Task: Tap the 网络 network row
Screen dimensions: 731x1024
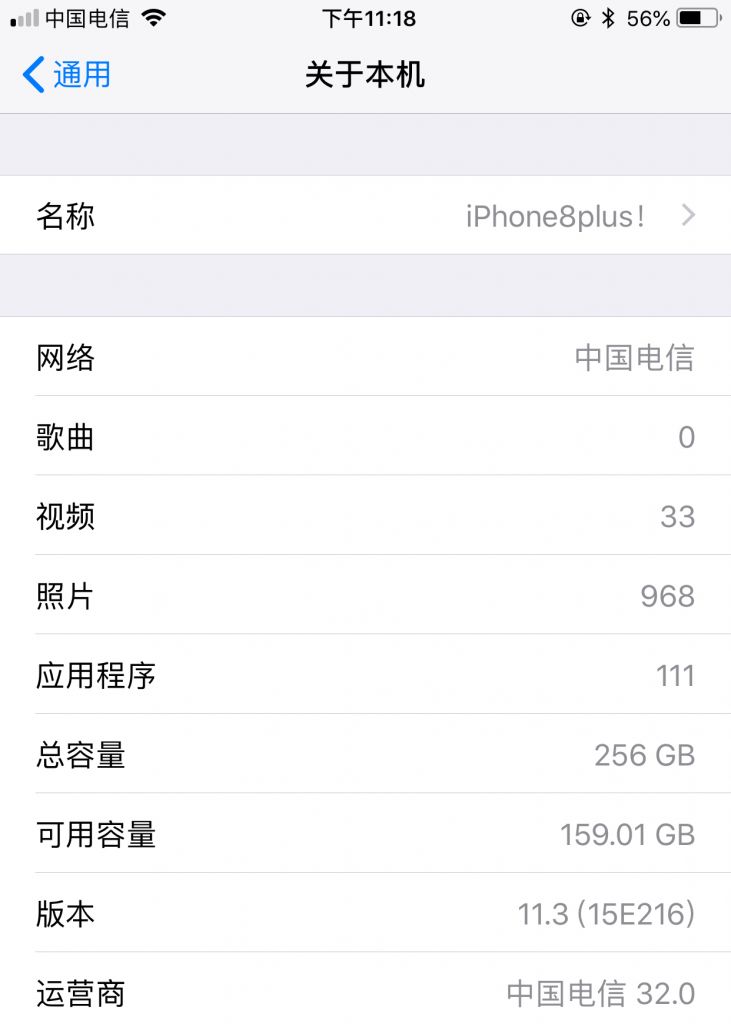Action: tap(365, 358)
